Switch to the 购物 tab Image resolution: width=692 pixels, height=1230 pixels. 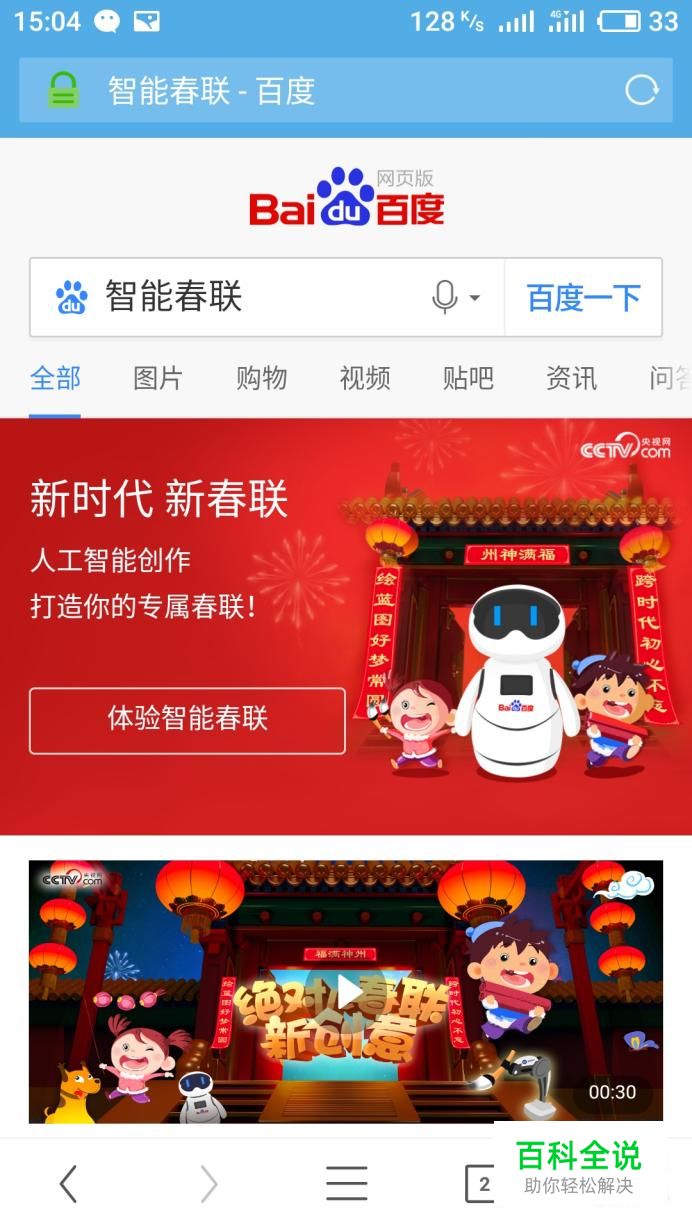(261, 378)
